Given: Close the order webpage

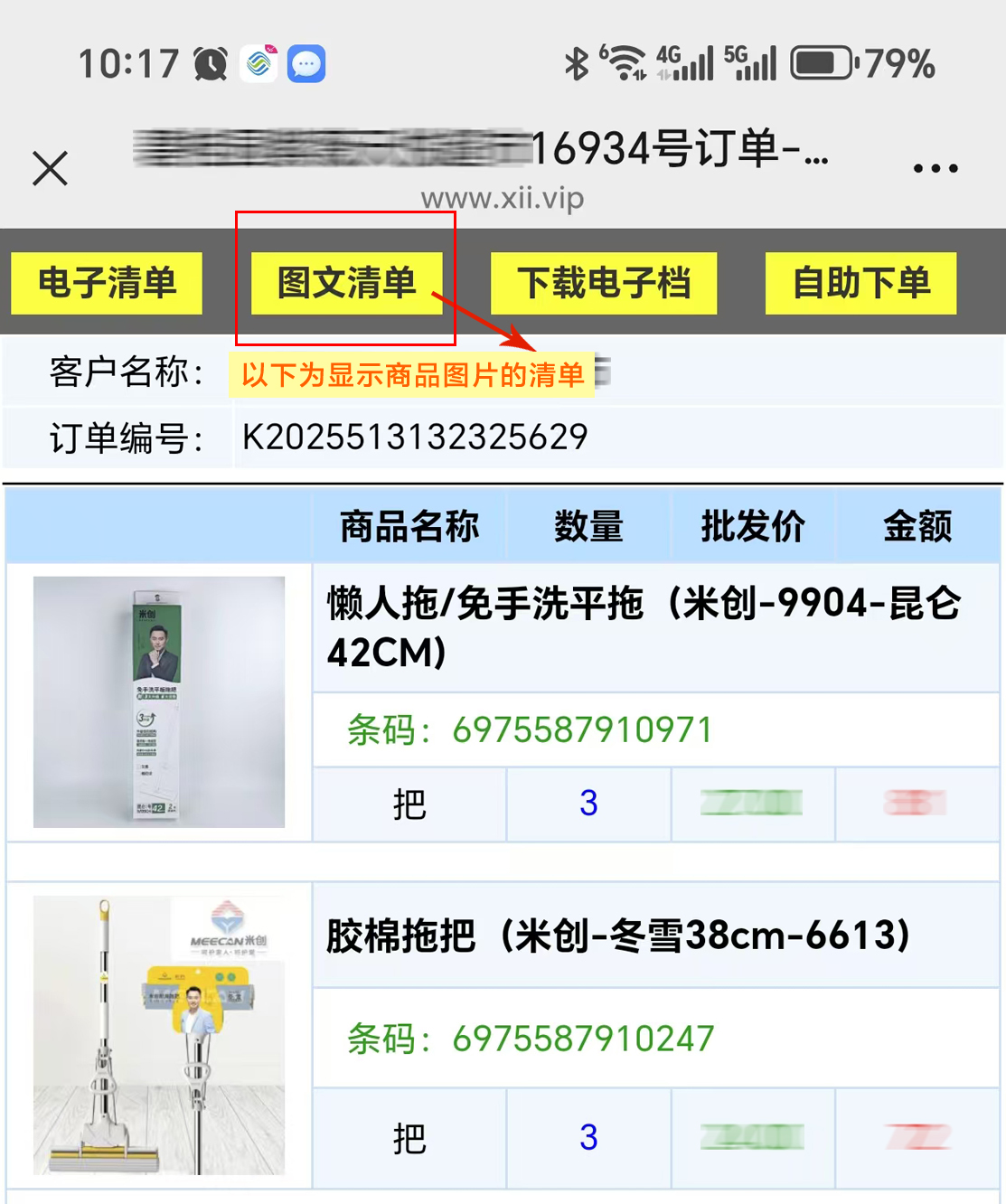Looking at the screenshot, I should [x=50, y=168].
